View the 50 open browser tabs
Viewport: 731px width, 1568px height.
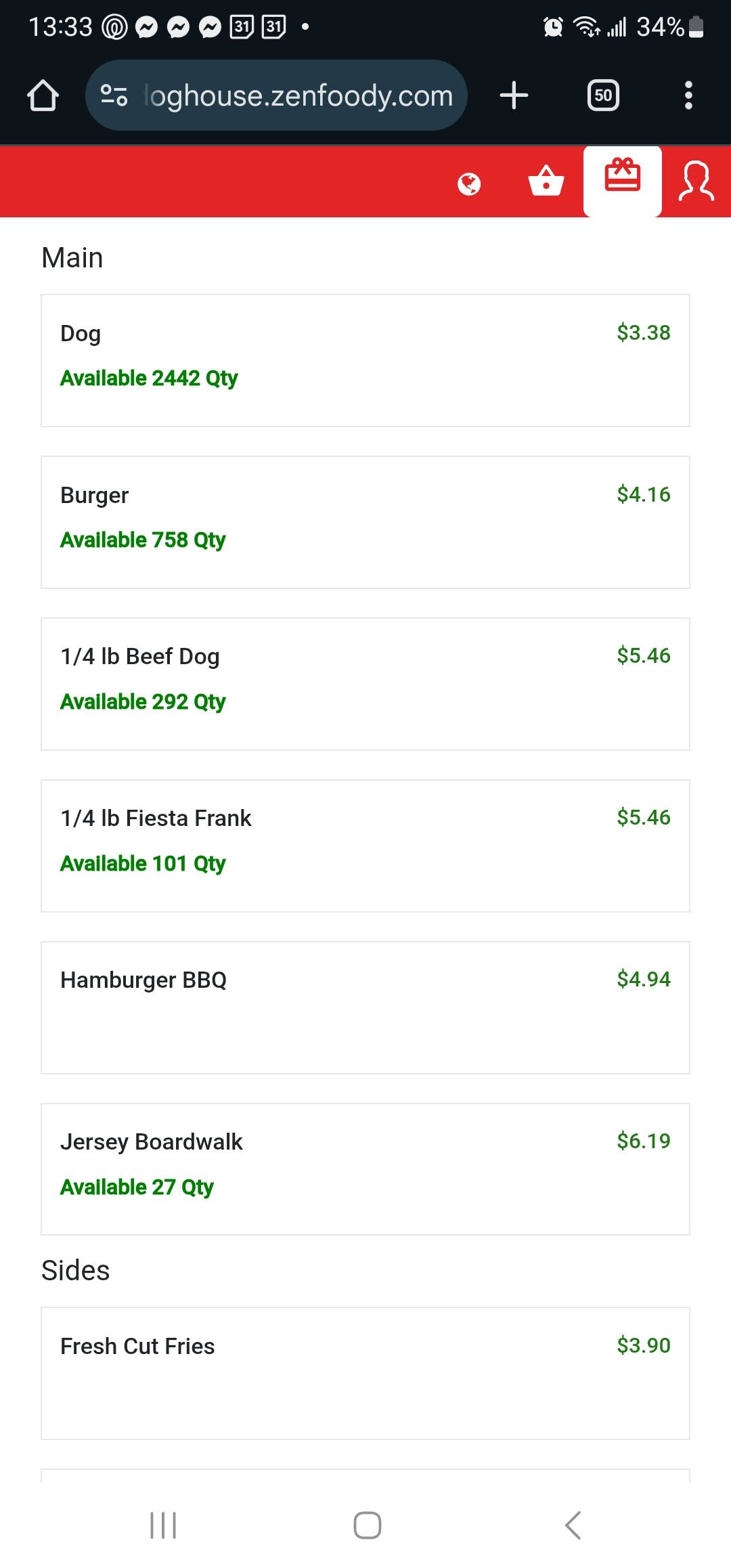602,95
